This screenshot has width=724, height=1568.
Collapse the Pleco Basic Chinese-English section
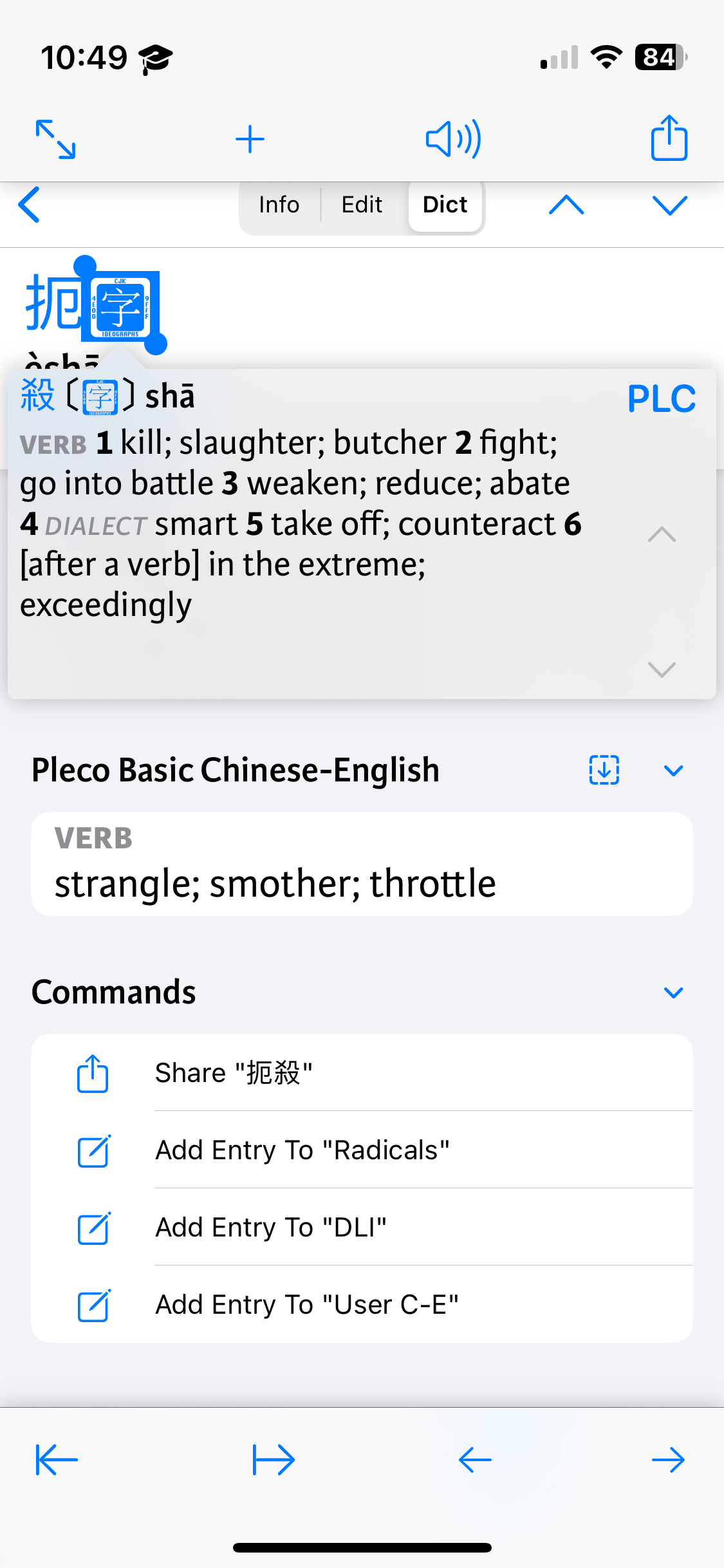click(x=673, y=770)
